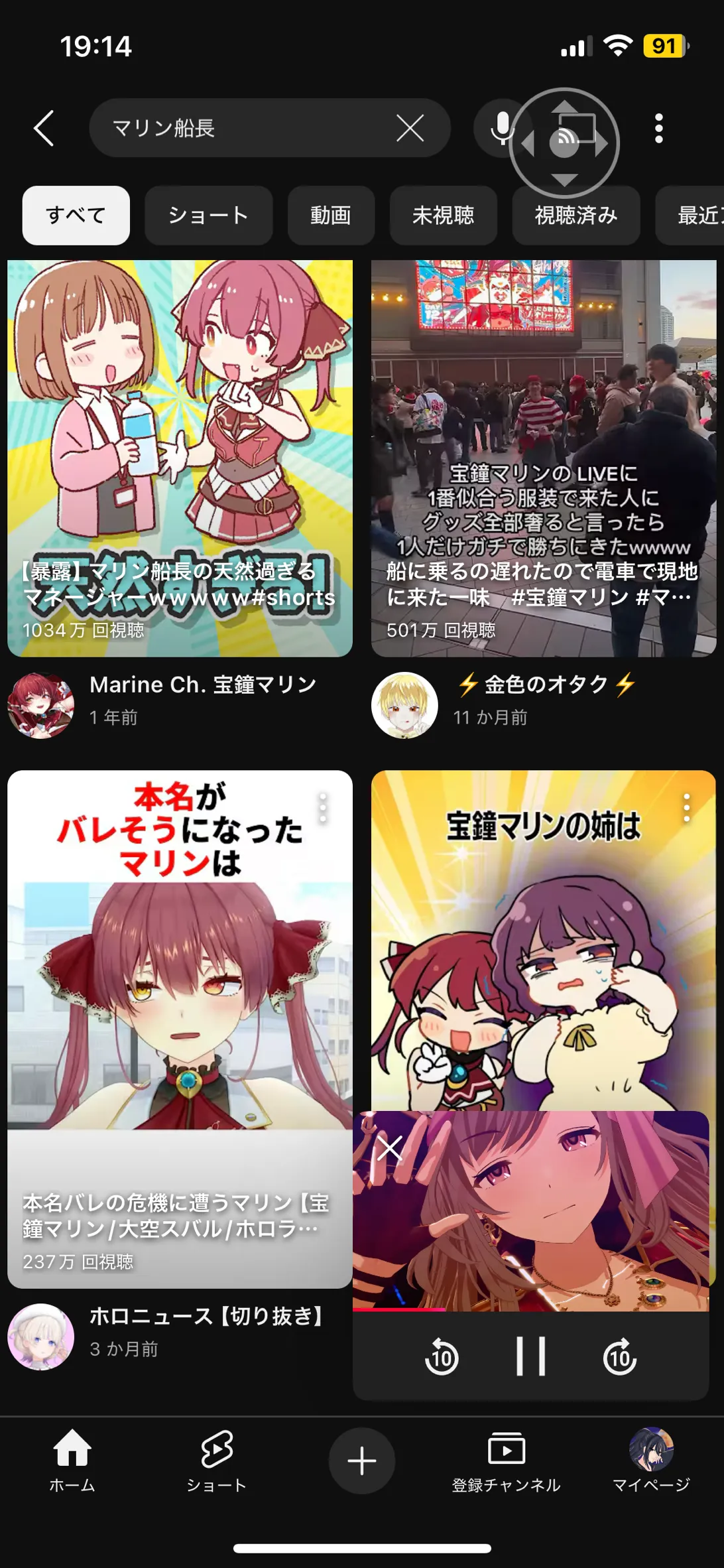This screenshot has height=1568, width=724.
Task: Rewind mini player 10 seconds
Action: click(x=442, y=1356)
